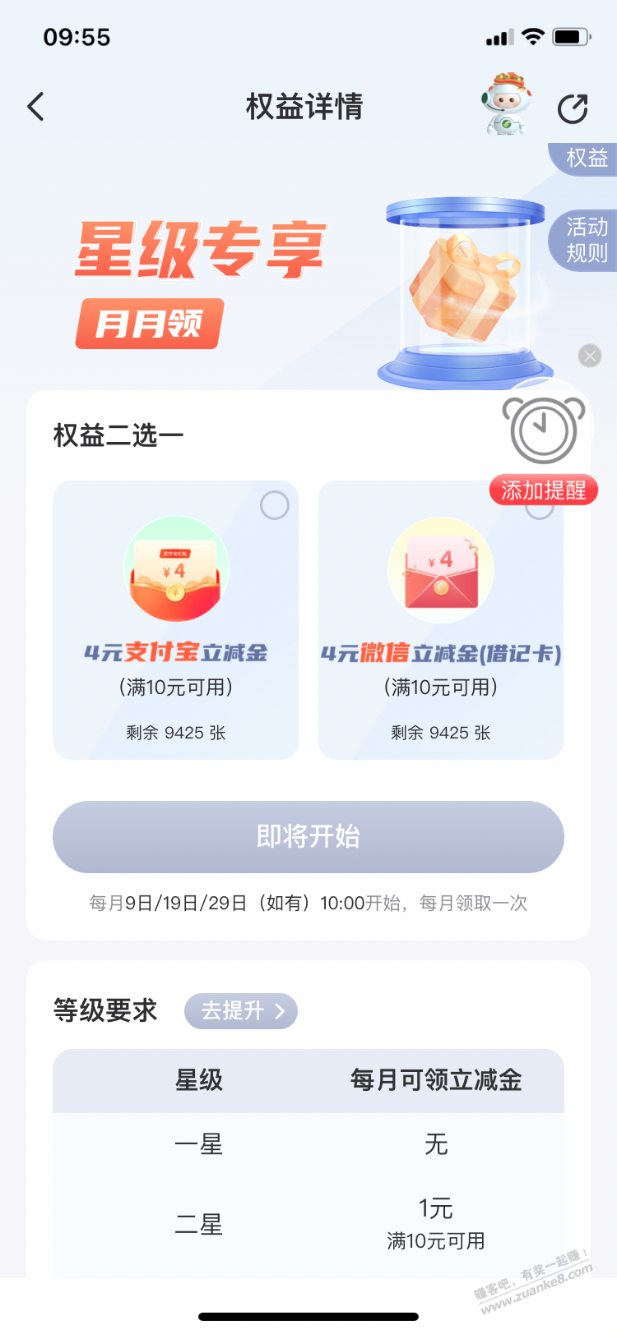Image resolution: width=617 pixels, height=1334 pixels.
Task: Tap 添加提醒 to add a reminder
Action: (x=543, y=490)
